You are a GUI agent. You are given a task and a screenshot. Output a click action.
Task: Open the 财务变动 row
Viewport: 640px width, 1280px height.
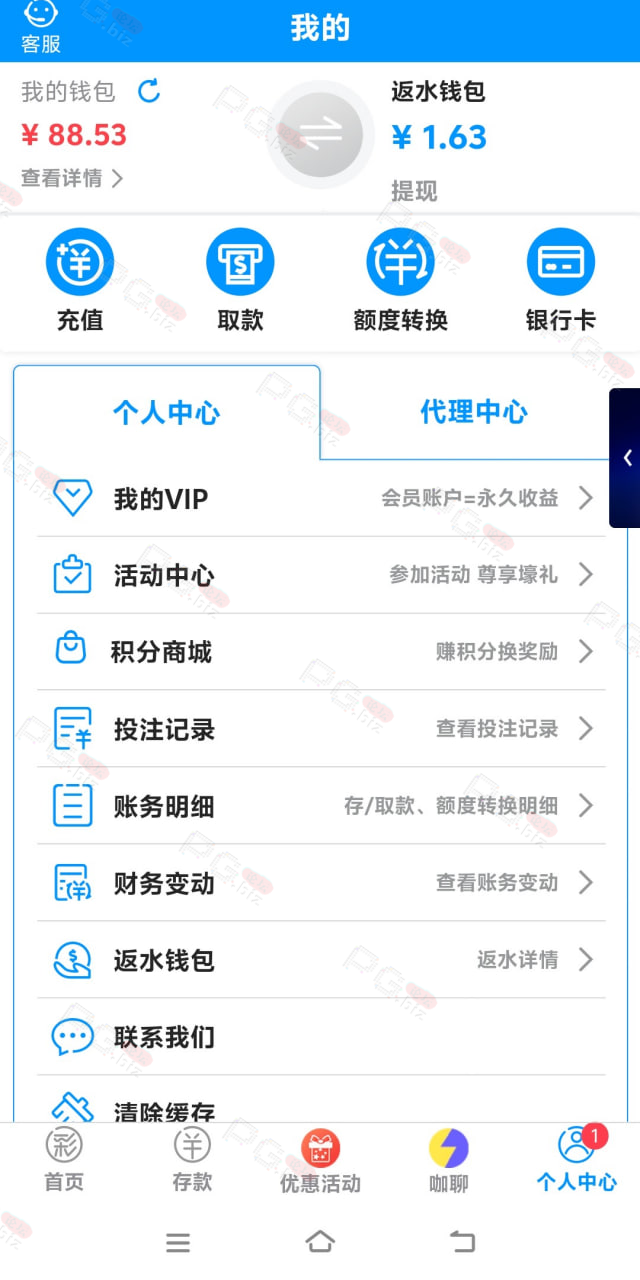[x=321, y=883]
